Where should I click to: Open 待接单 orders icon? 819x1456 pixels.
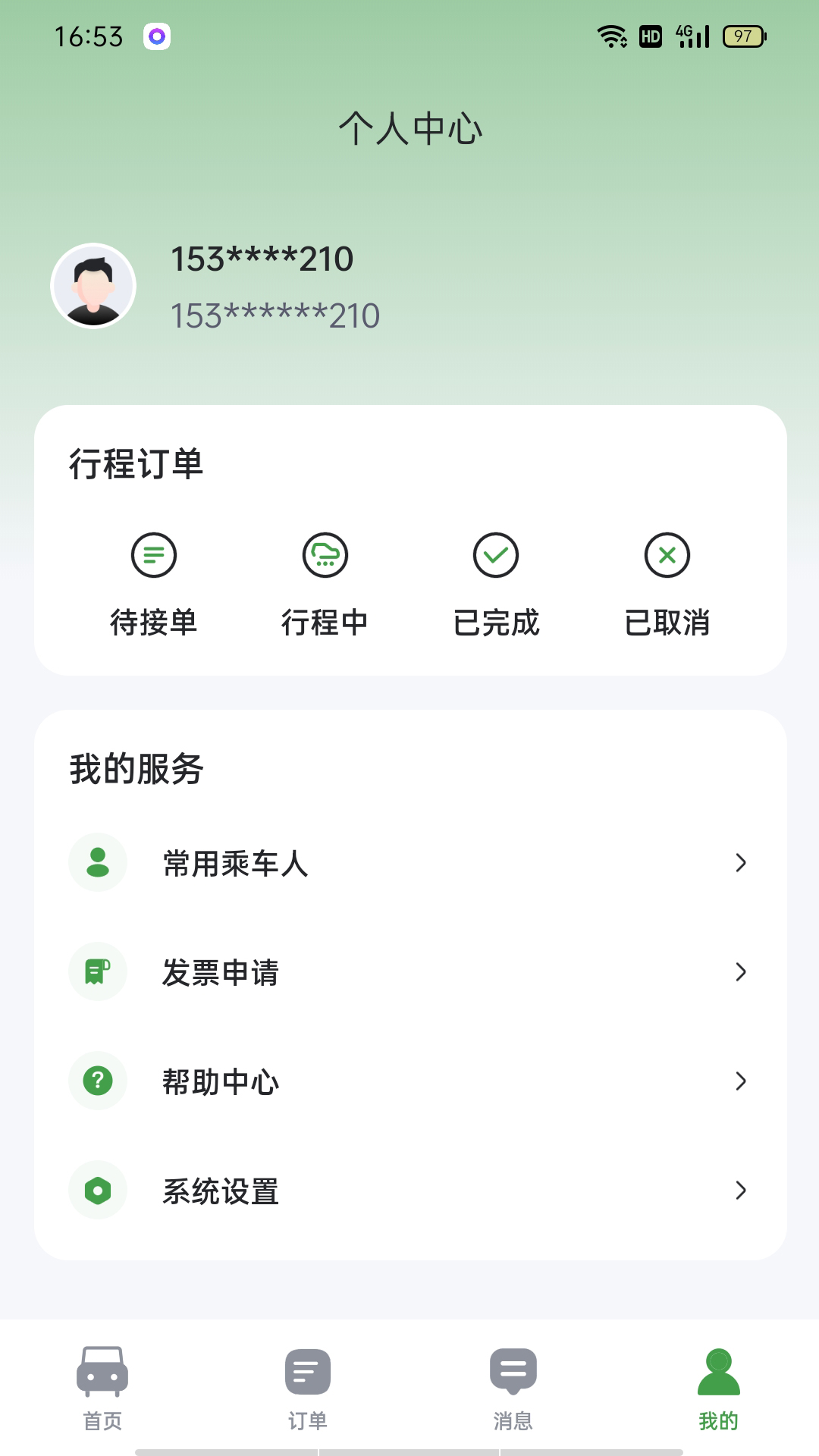(x=155, y=556)
